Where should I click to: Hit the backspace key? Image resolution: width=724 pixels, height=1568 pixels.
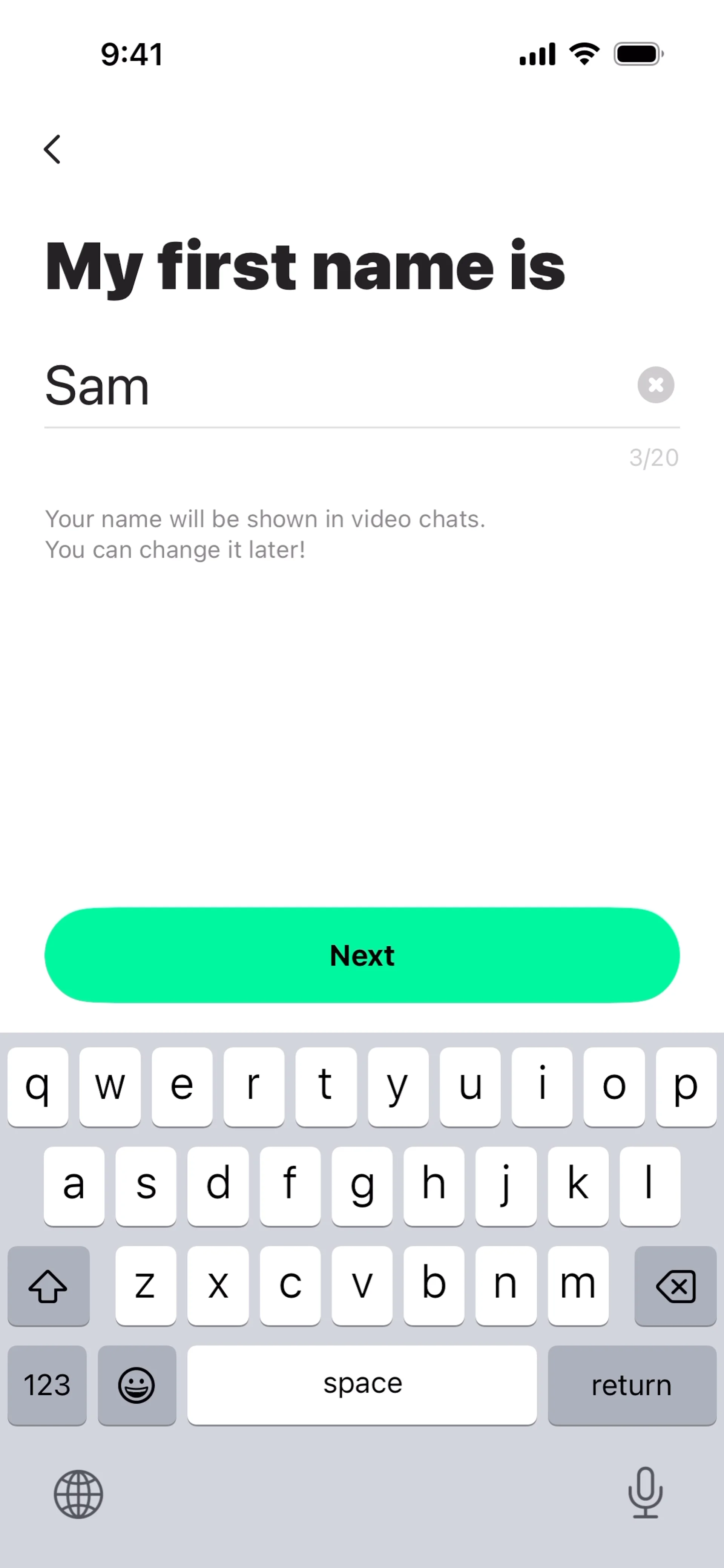point(675,1286)
